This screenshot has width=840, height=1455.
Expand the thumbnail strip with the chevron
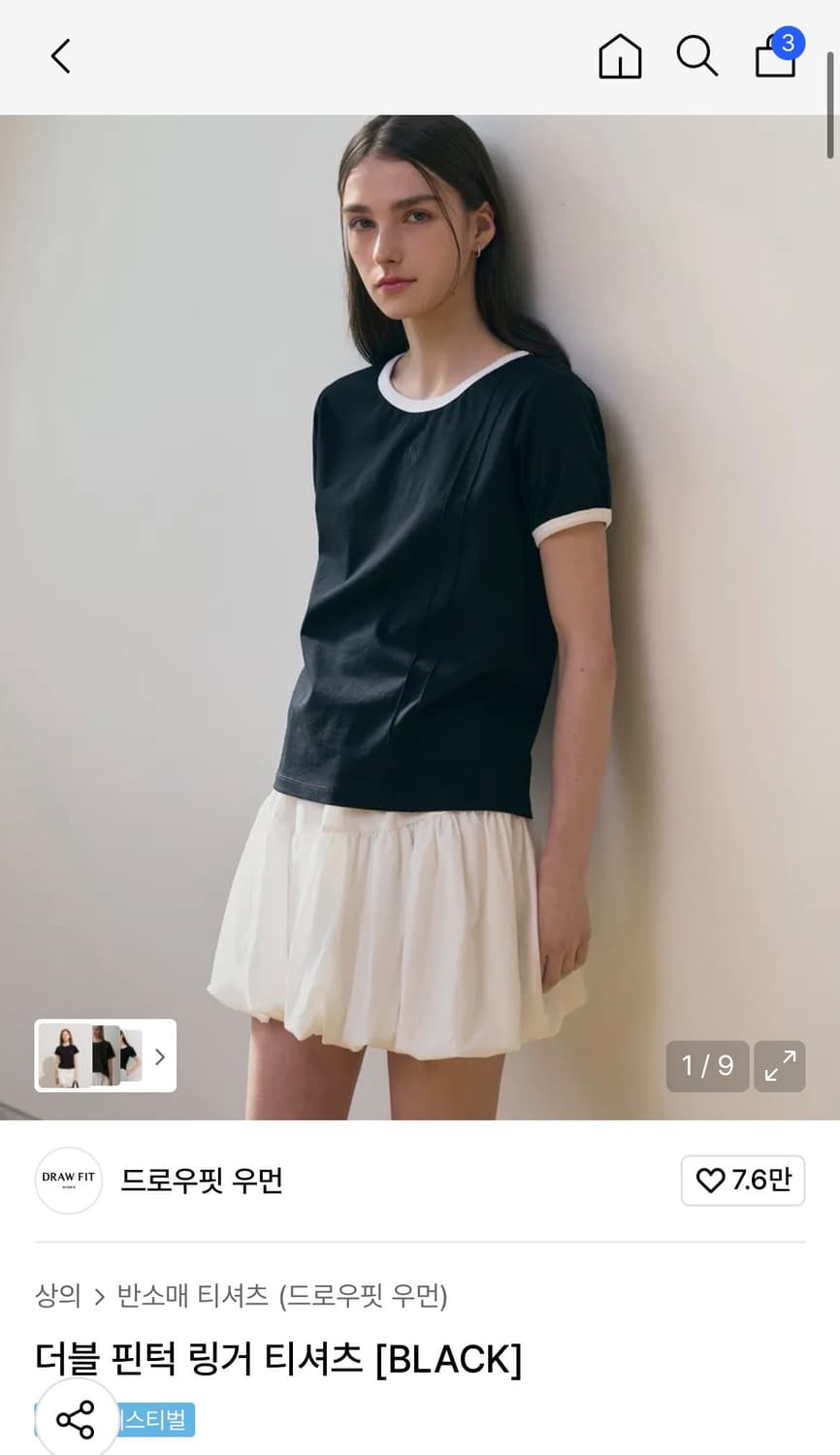click(158, 1056)
